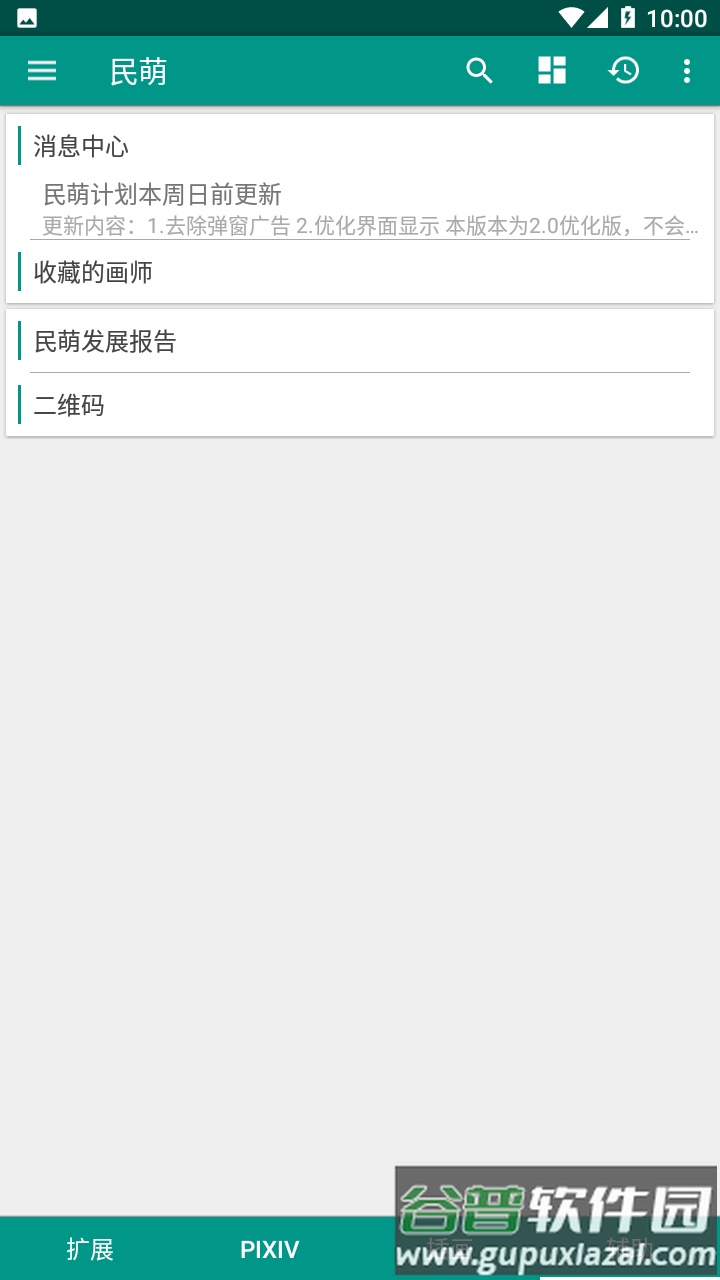Tap the 民萌 title in the toolbar
Screen dimensions: 720x1280
click(139, 70)
